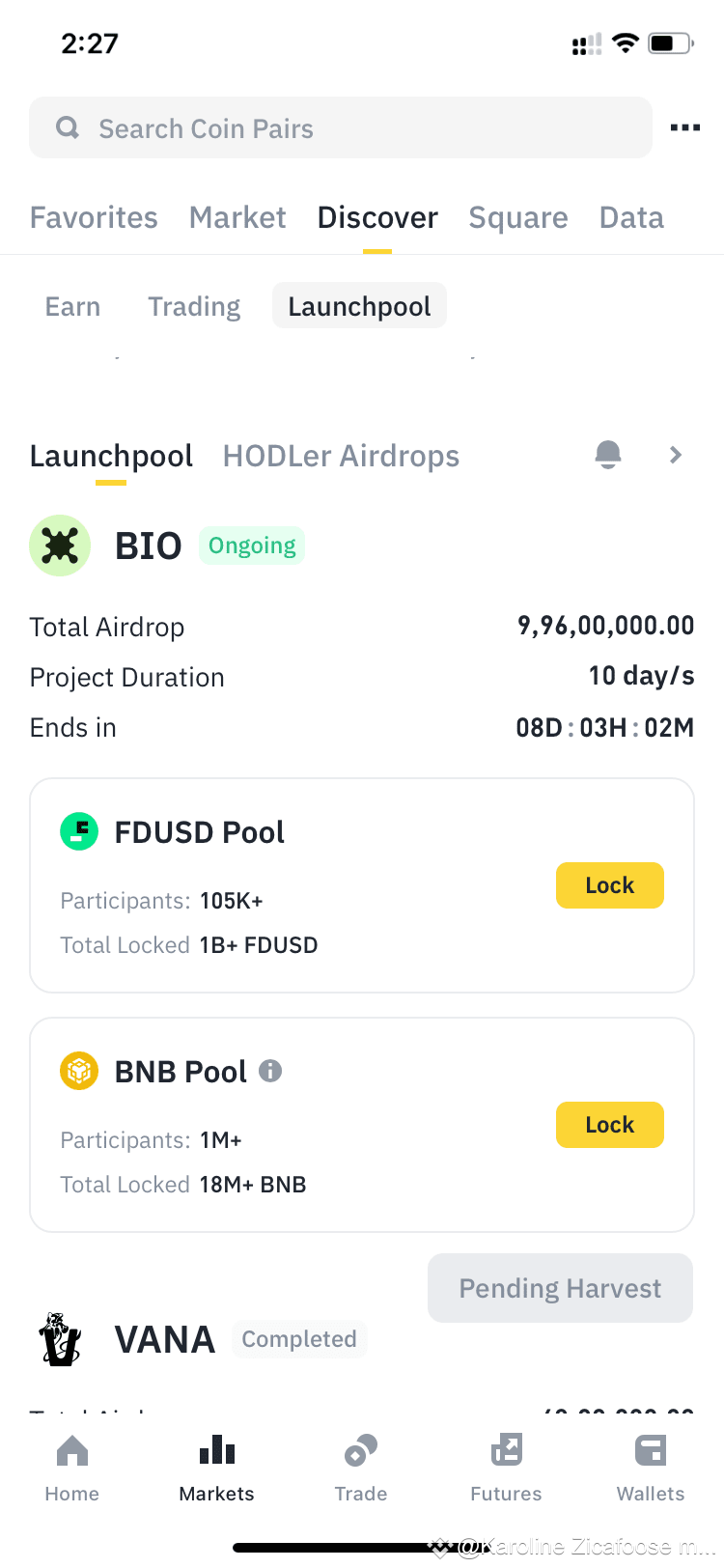This screenshot has height=1568, width=724.
Task: Open the search options menu with three dots
Action: pyautogui.click(x=684, y=126)
